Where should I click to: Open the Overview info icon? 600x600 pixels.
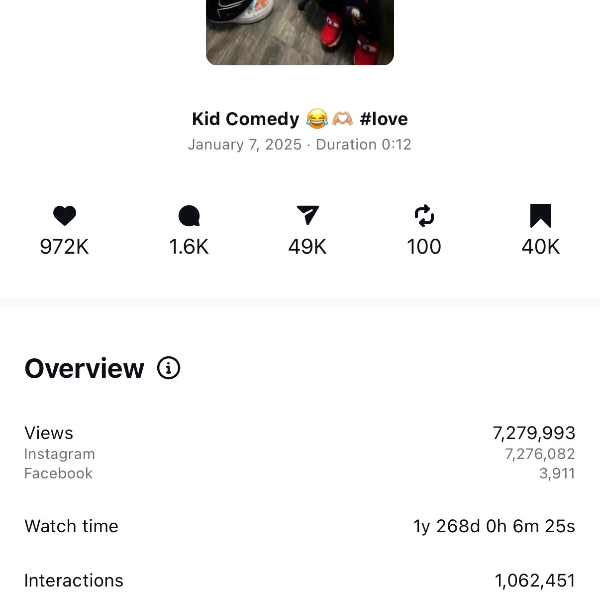(x=169, y=368)
